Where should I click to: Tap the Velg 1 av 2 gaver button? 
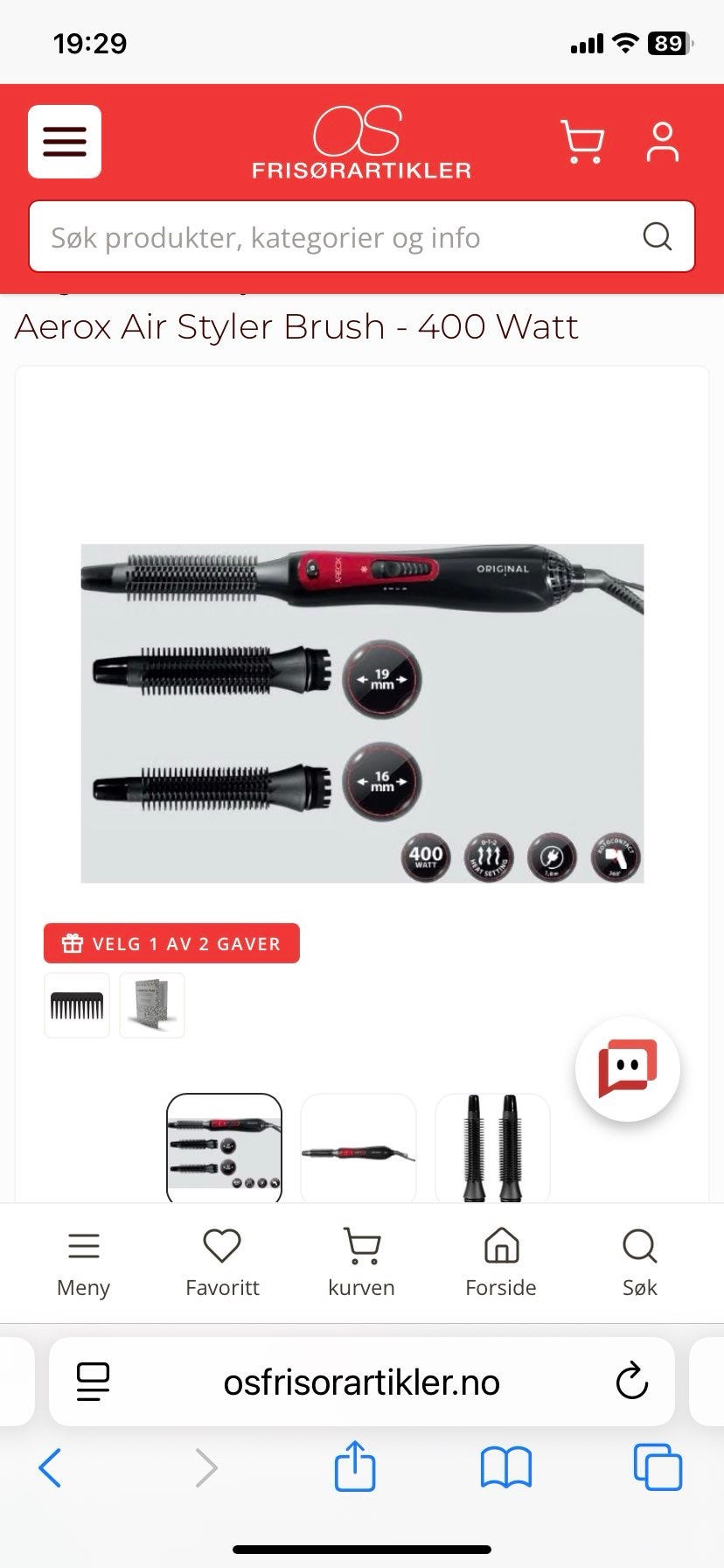[171, 943]
